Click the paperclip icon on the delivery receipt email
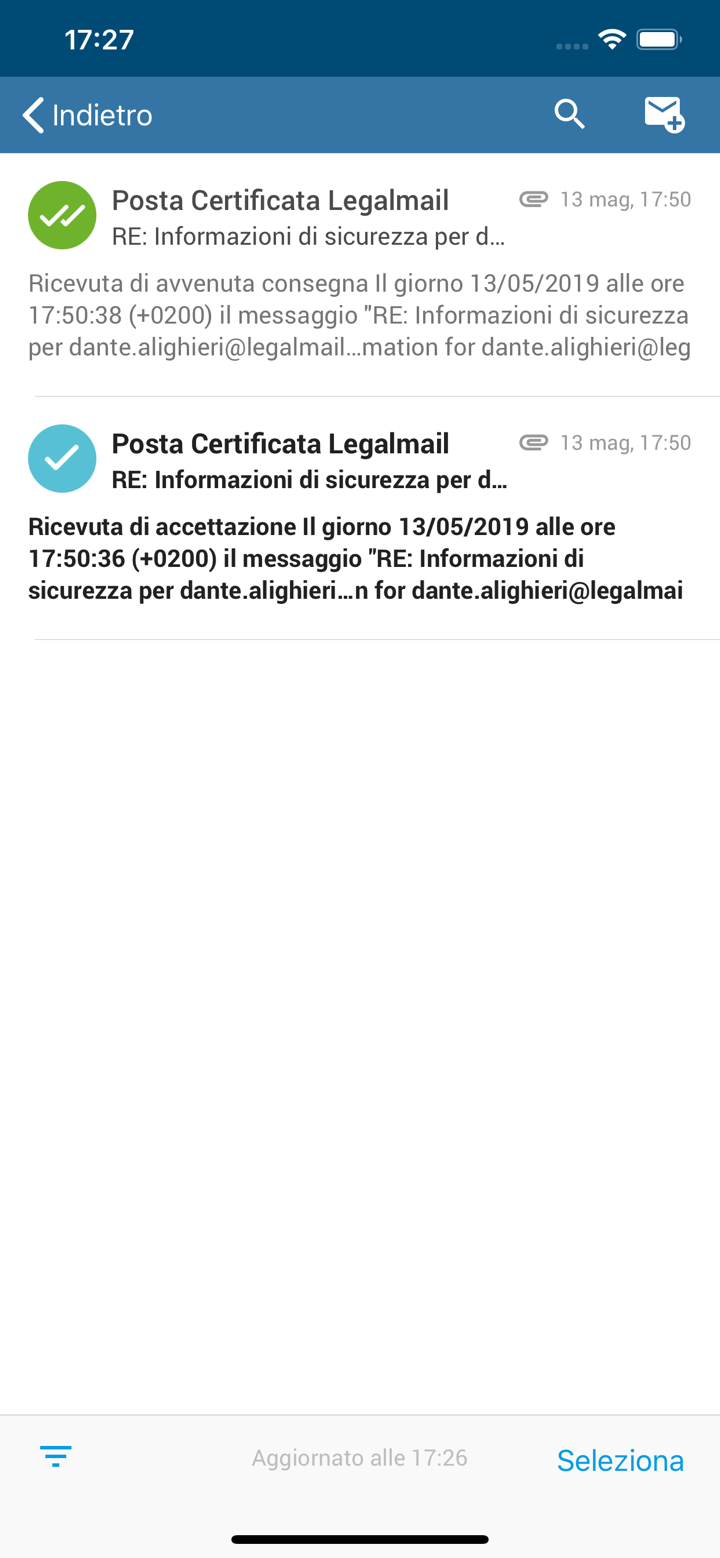The height and width of the screenshot is (1558, 720). pos(536,198)
